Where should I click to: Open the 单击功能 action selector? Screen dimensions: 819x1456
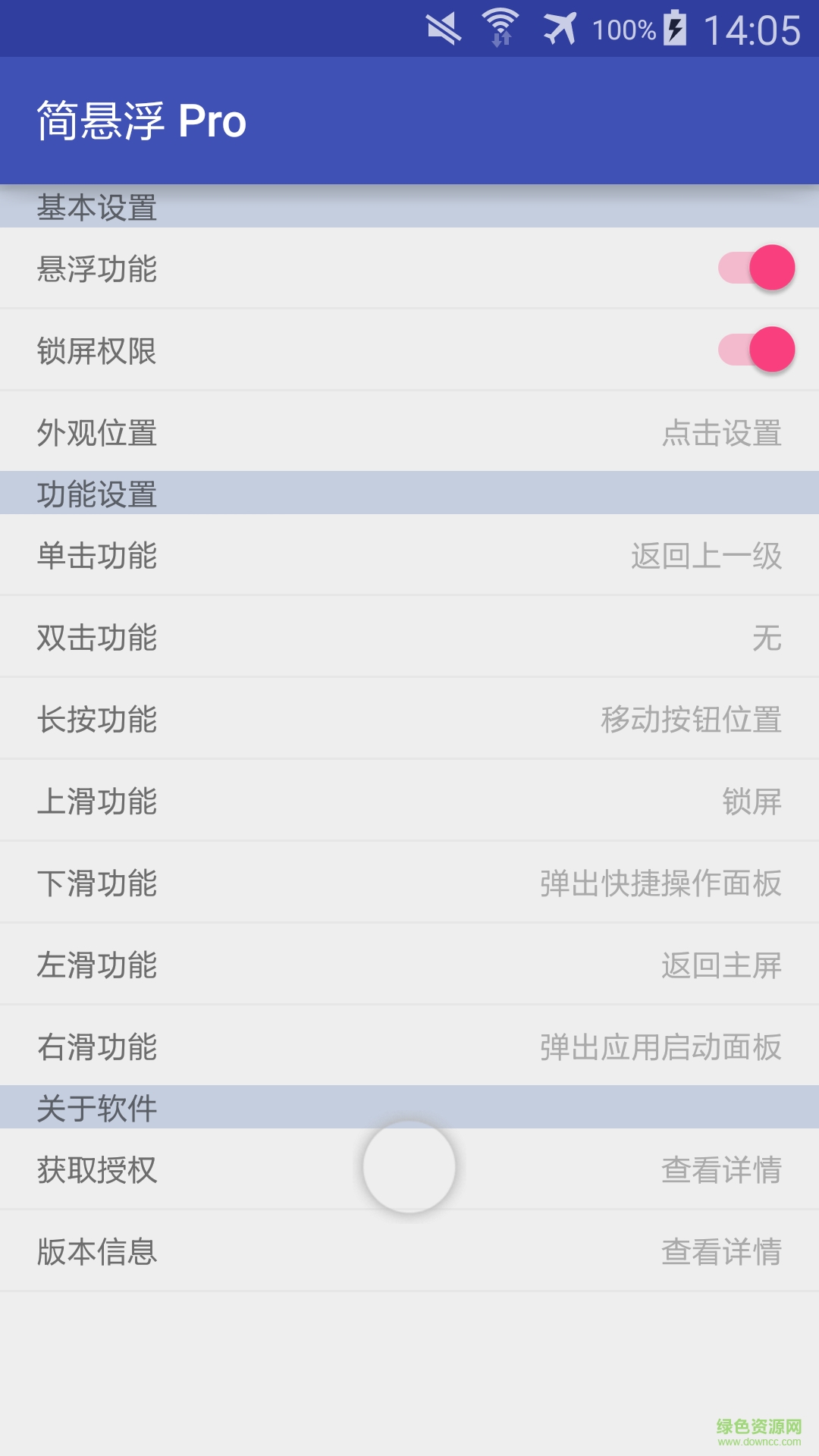tap(409, 554)
